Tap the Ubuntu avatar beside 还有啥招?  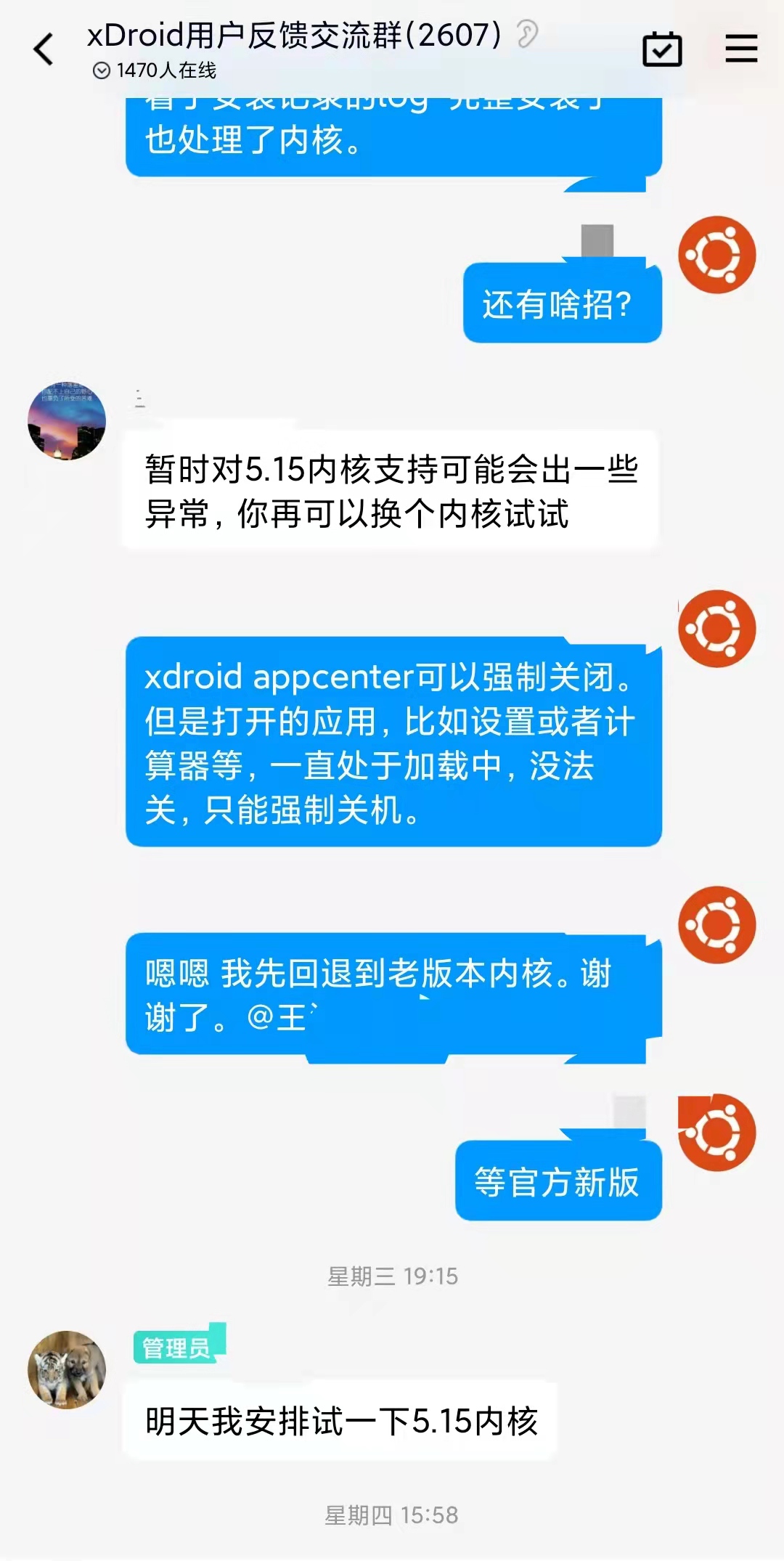(x=717, y=255)
